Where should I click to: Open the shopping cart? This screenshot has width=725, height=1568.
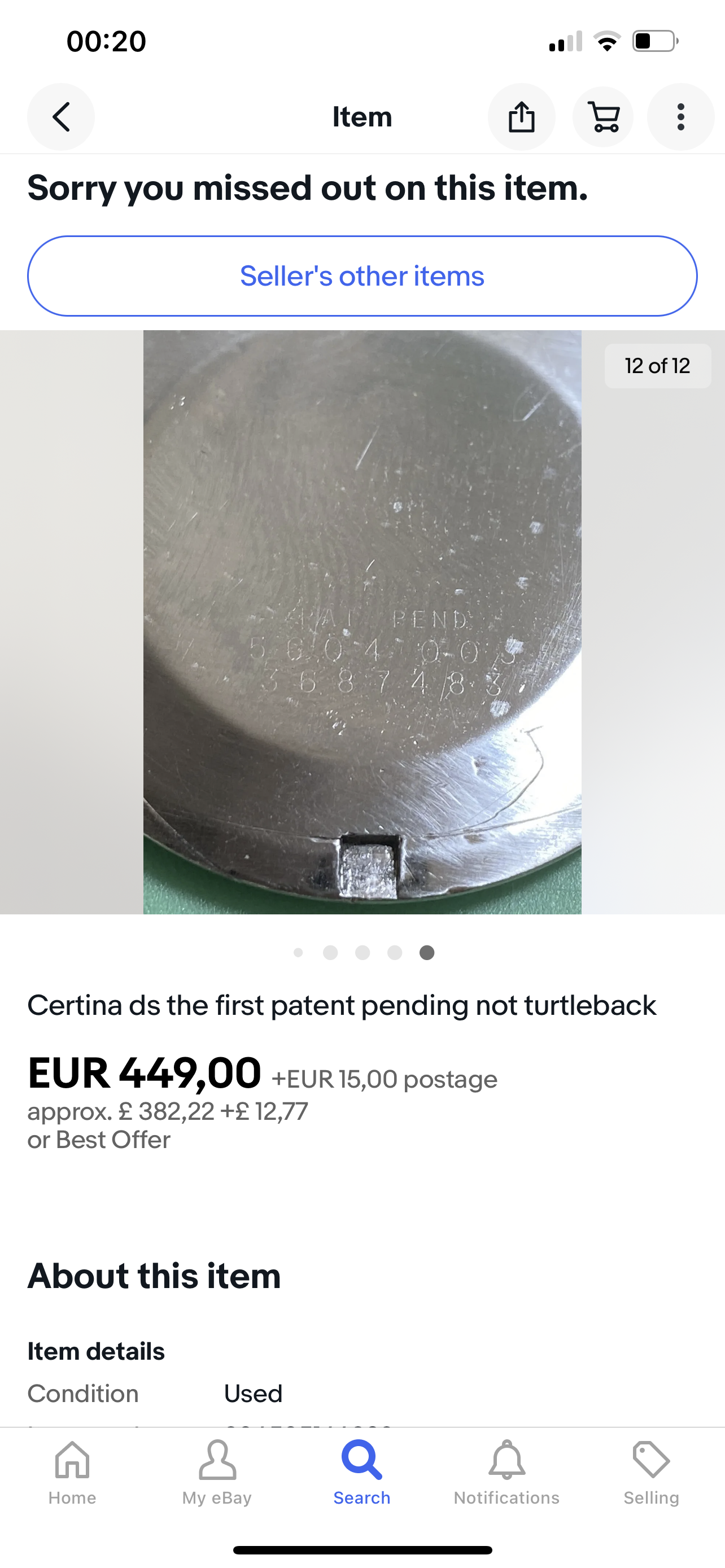point(602,117)
